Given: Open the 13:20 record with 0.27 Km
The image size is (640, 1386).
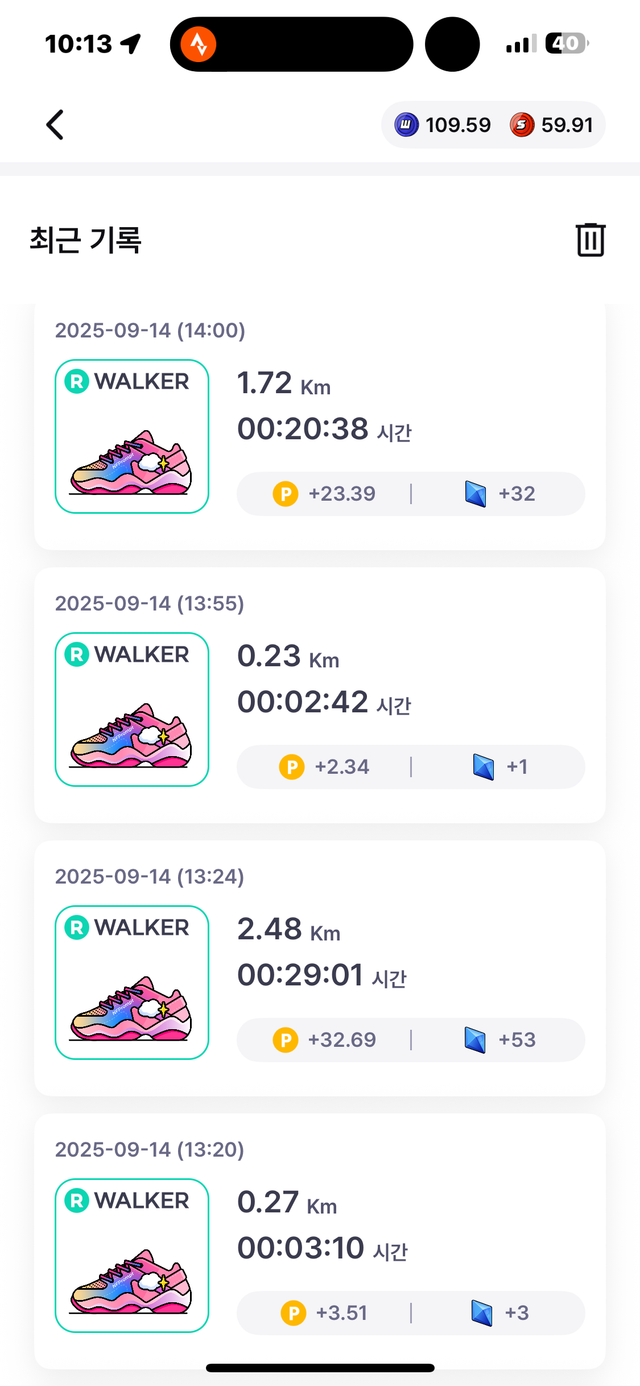Looking at the screenshot, I should coord(320,1240).
